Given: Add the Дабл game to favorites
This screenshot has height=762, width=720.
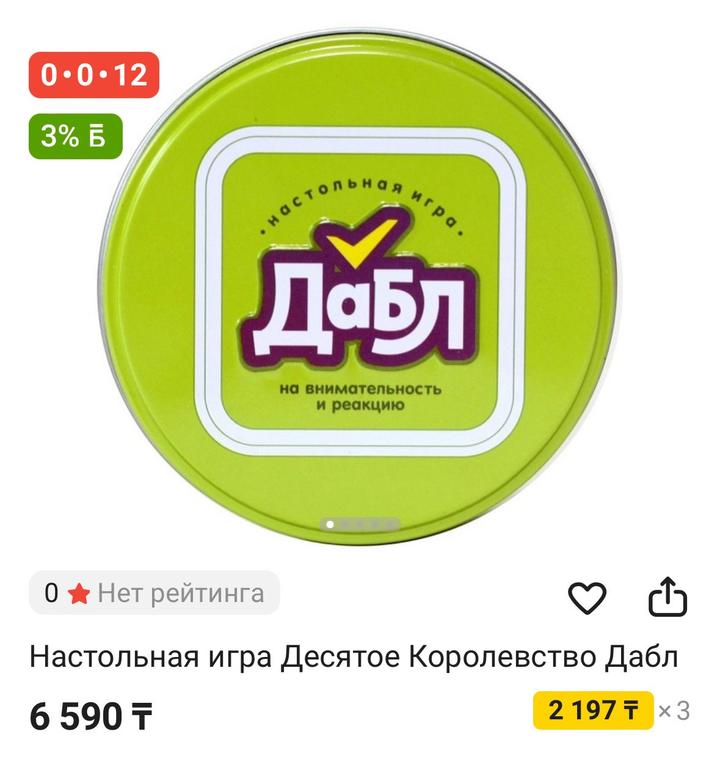Looking at the screenshot, I should click(587, 597).
